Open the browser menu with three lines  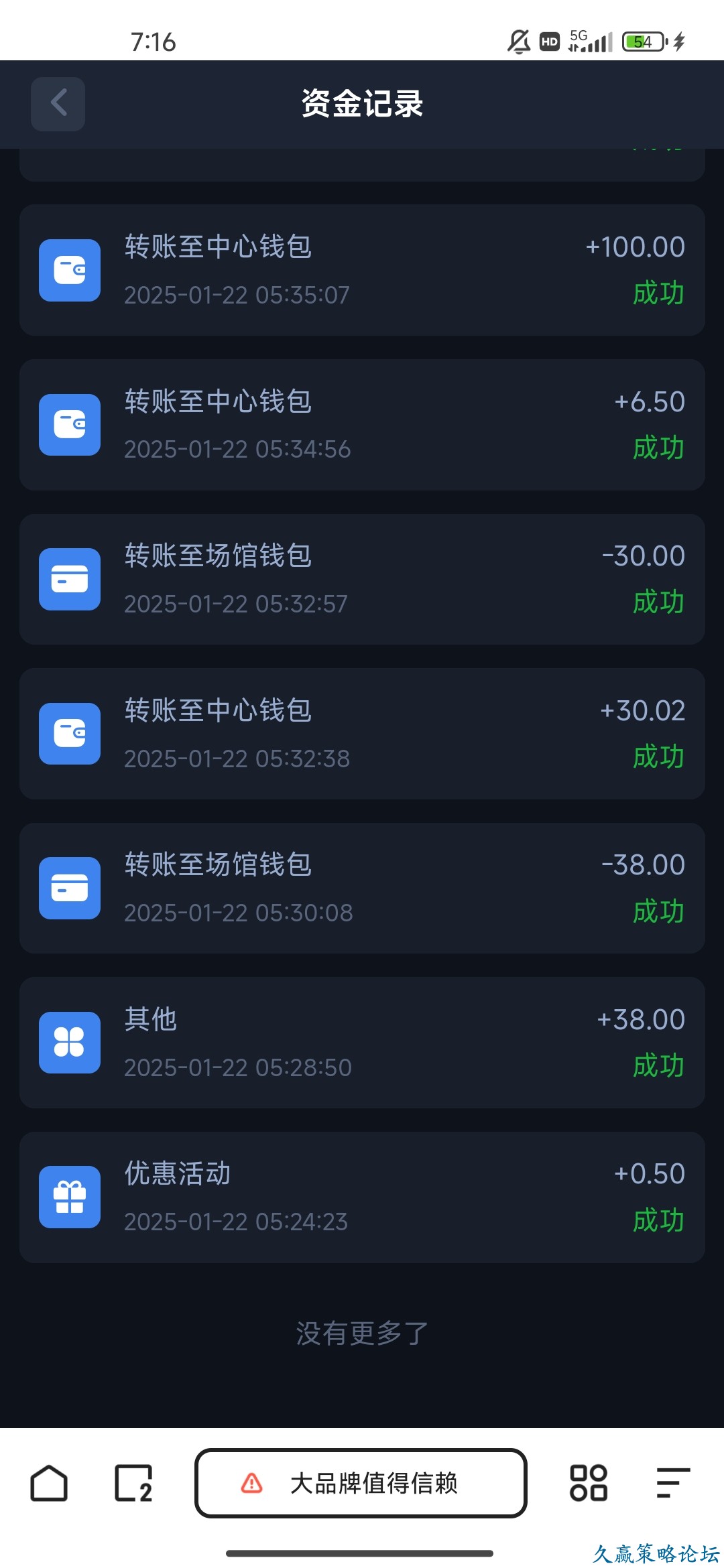tap(672, 1483)
